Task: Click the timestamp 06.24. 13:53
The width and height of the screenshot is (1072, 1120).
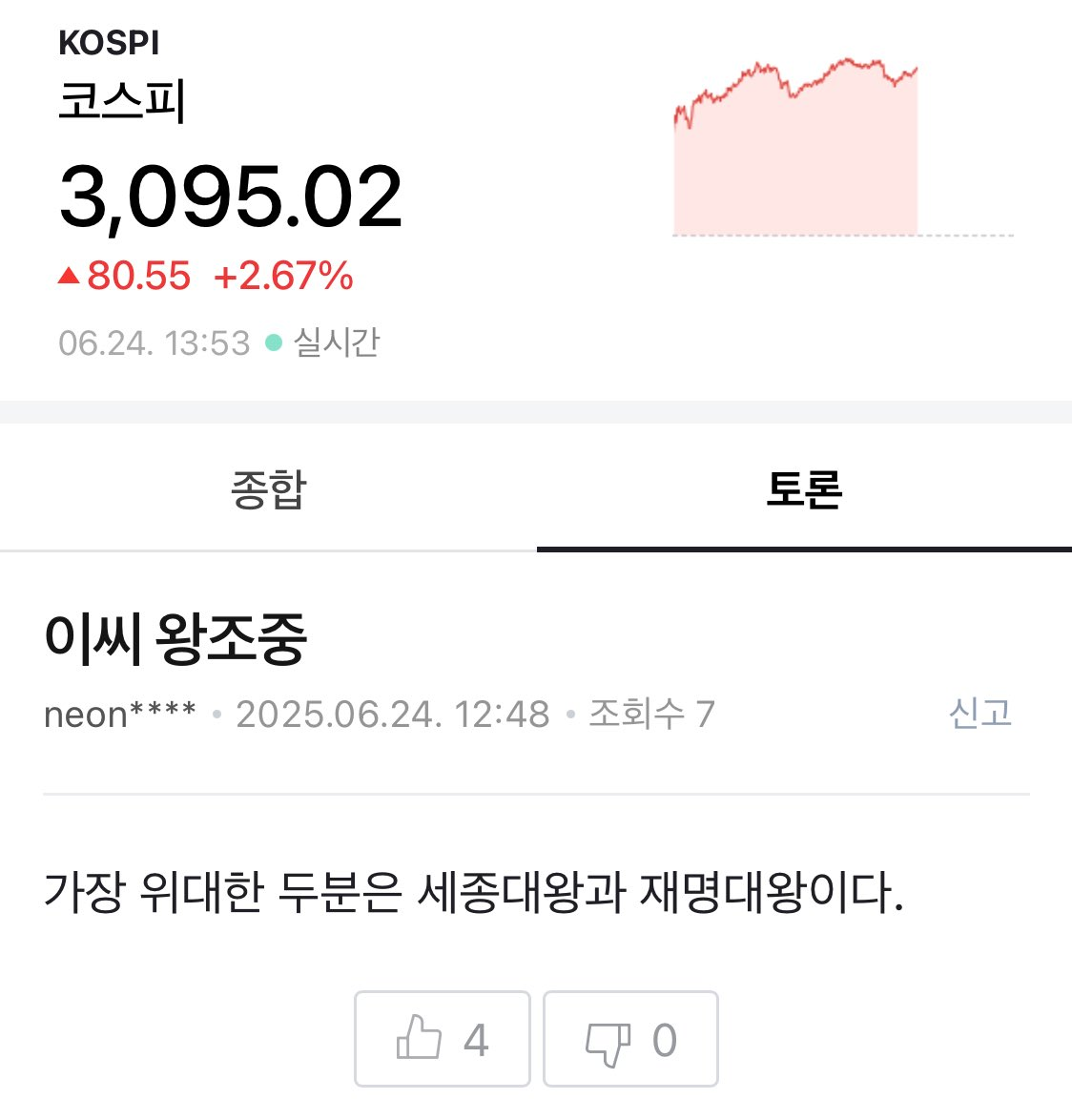Action: [x=153, y=342]
